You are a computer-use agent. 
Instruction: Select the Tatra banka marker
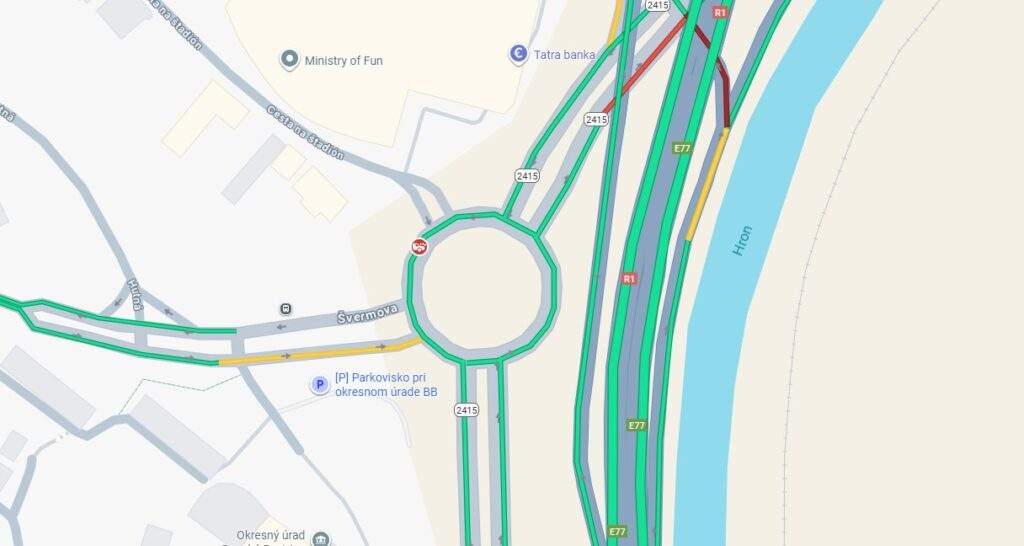[518, 54]
